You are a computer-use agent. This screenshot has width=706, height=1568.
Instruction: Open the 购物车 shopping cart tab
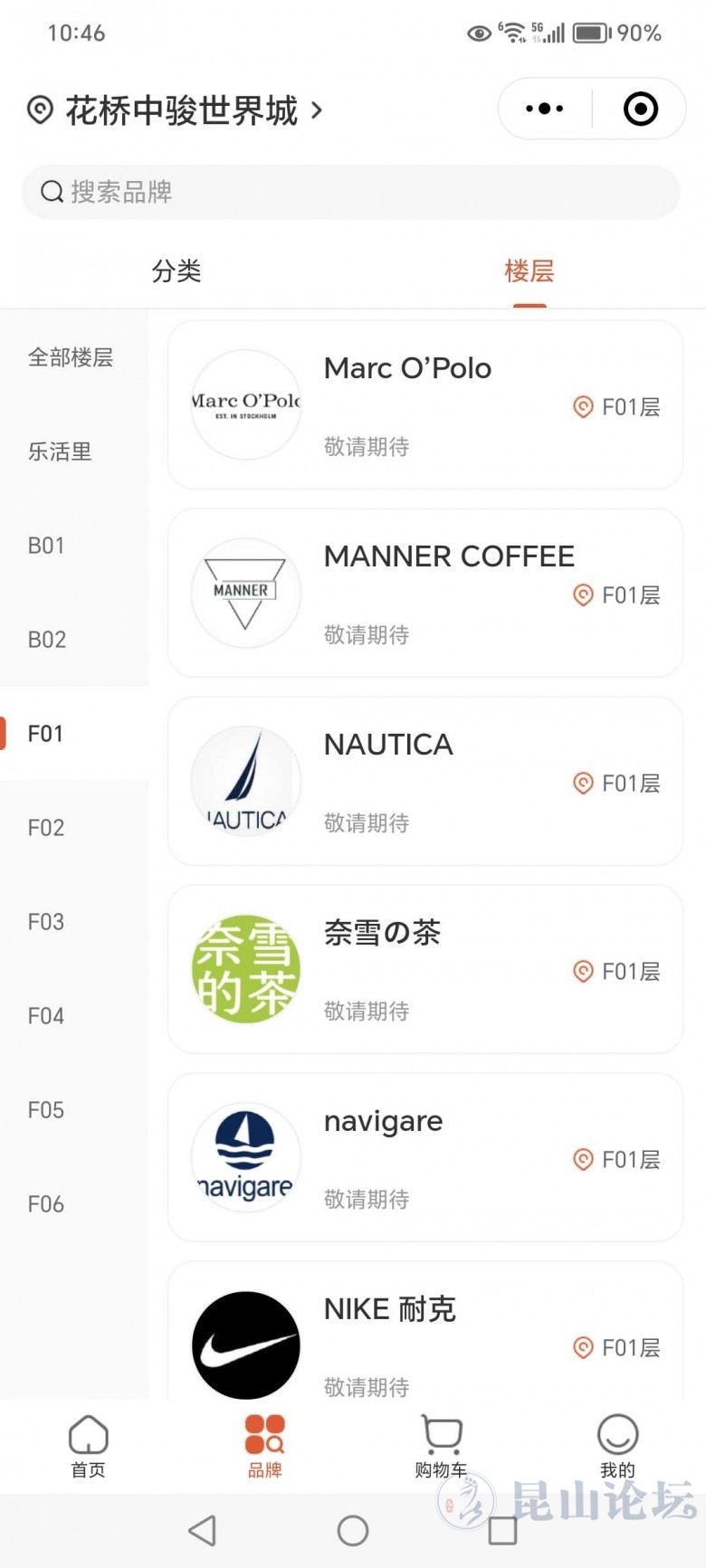tap(441, 1446)
